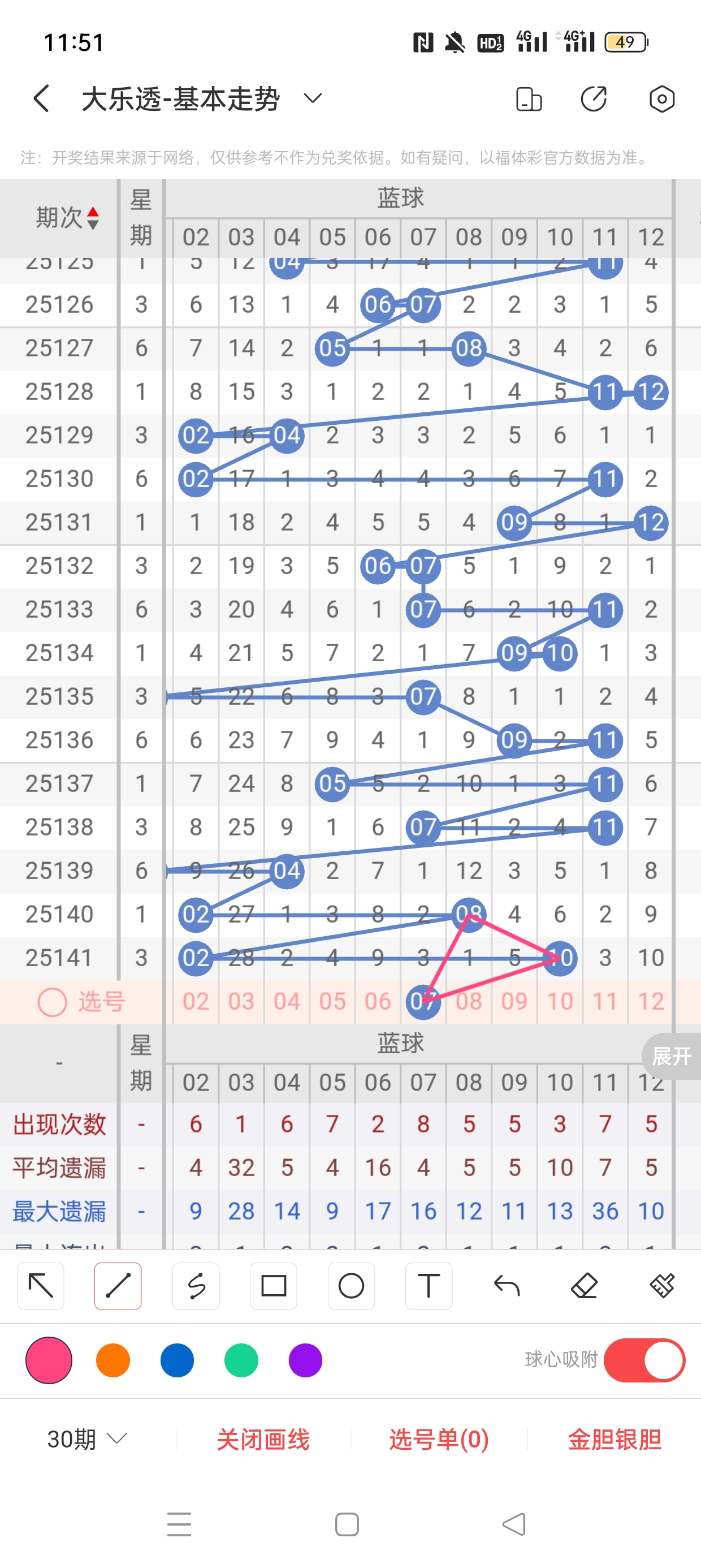Switch the screen orientation layout
The image size is (701, 1568).
(528, 98)
